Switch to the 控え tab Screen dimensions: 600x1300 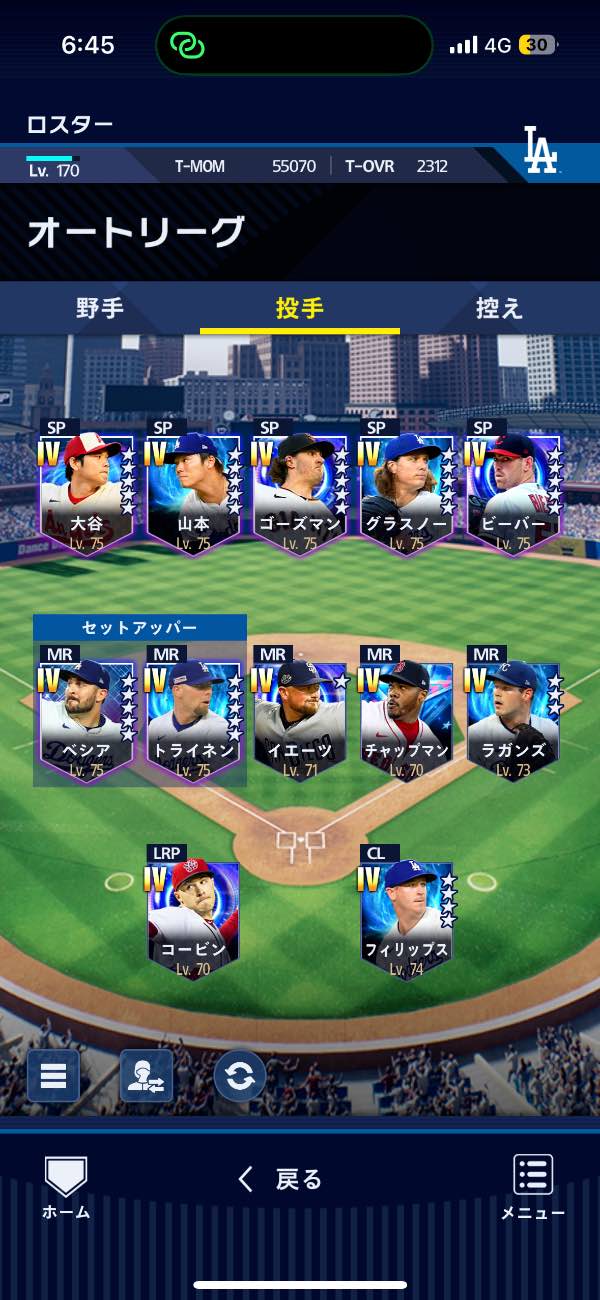[499, 308]
